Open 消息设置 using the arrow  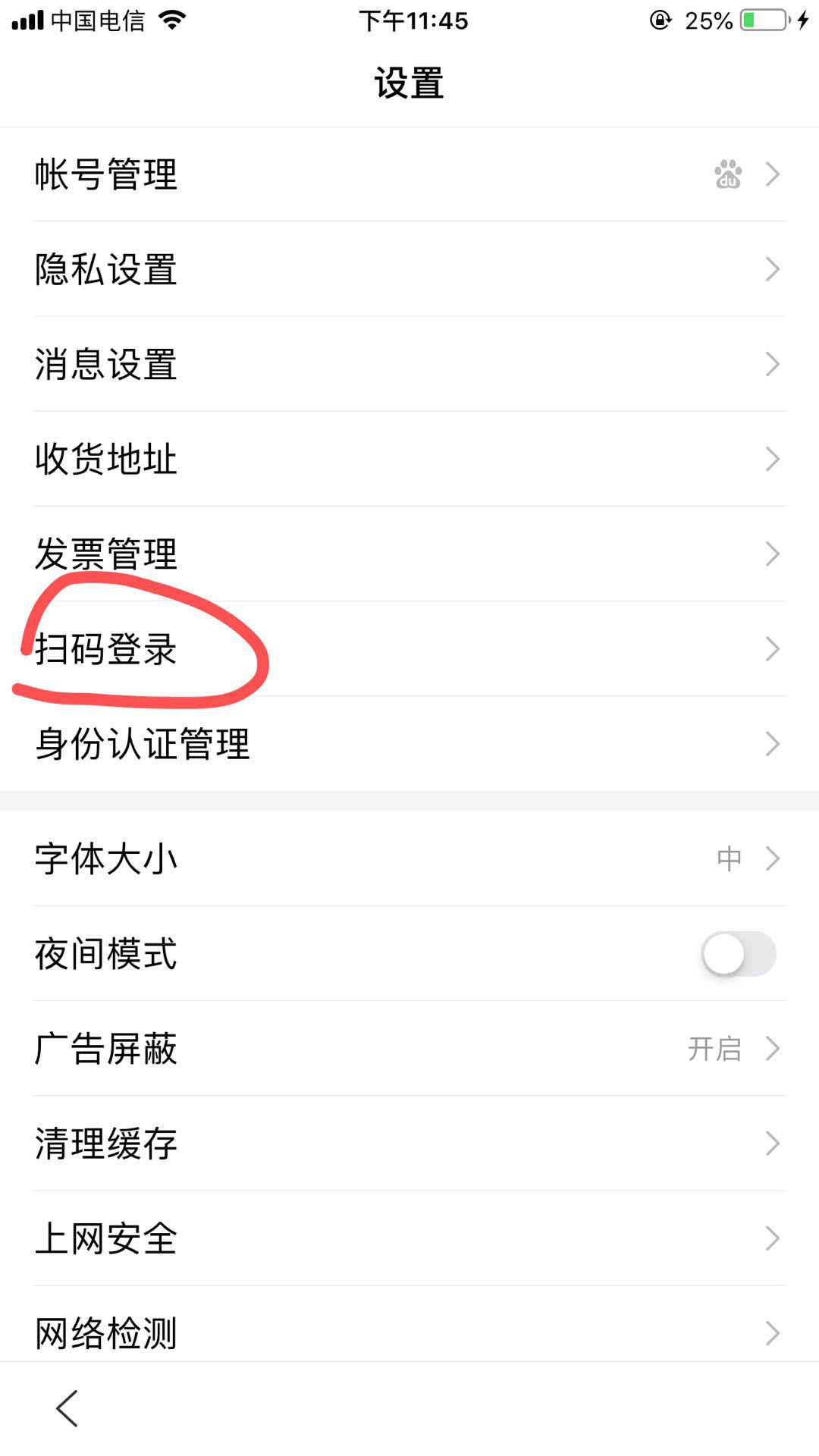click(x=772, y=364)
